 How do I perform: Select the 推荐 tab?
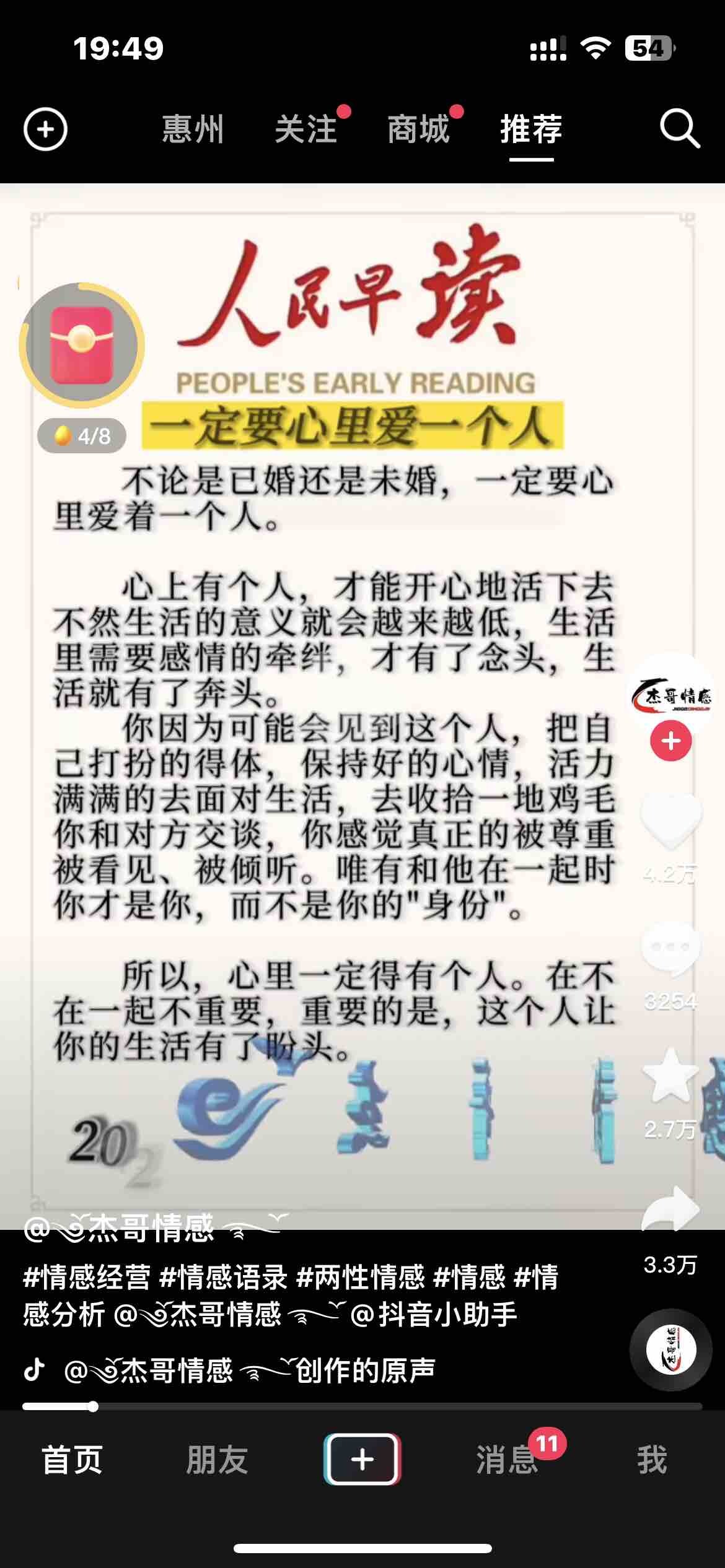[x=531, y=129]
